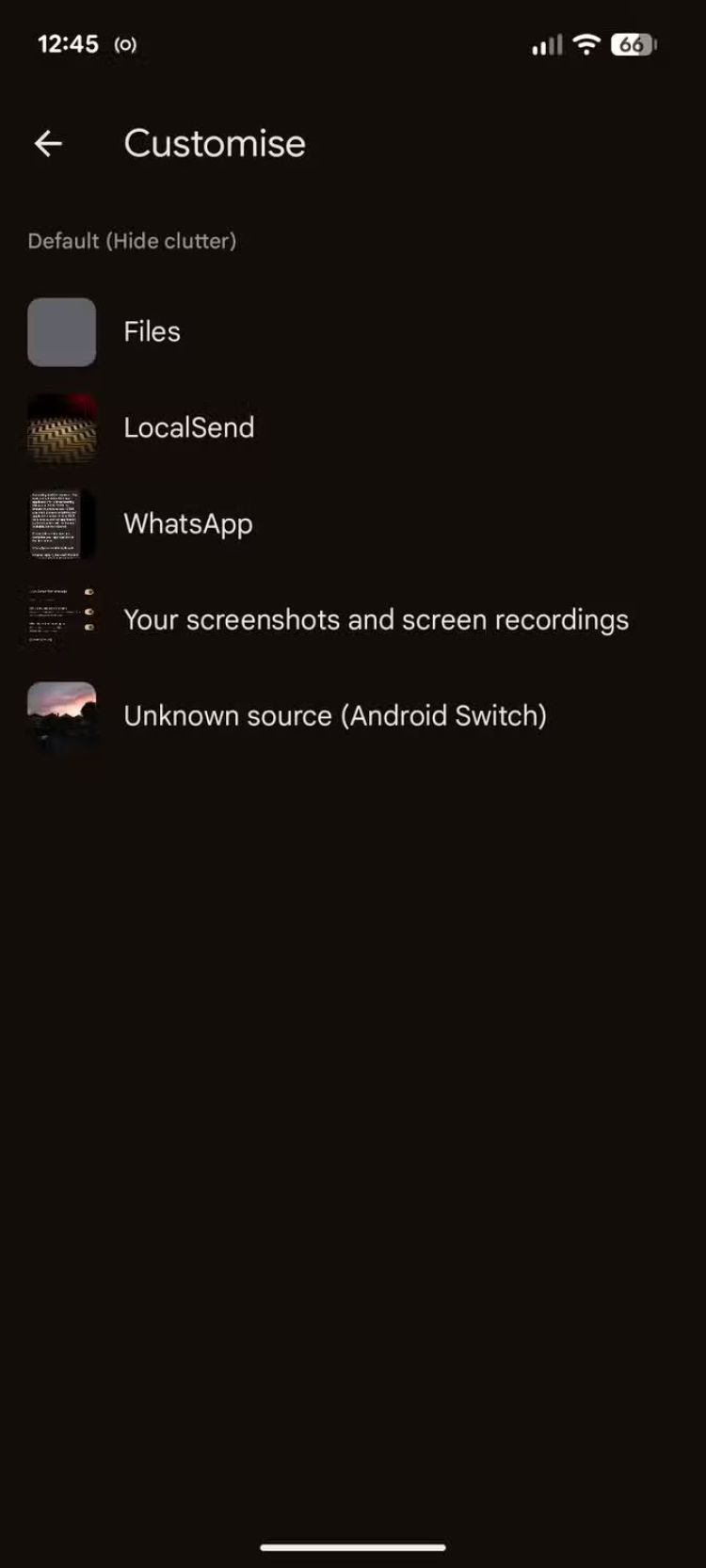Choose Unknown source (Android Switch)
This screenshot has height=1568, width=706.
pyautogui.click(x=334, y=716)
